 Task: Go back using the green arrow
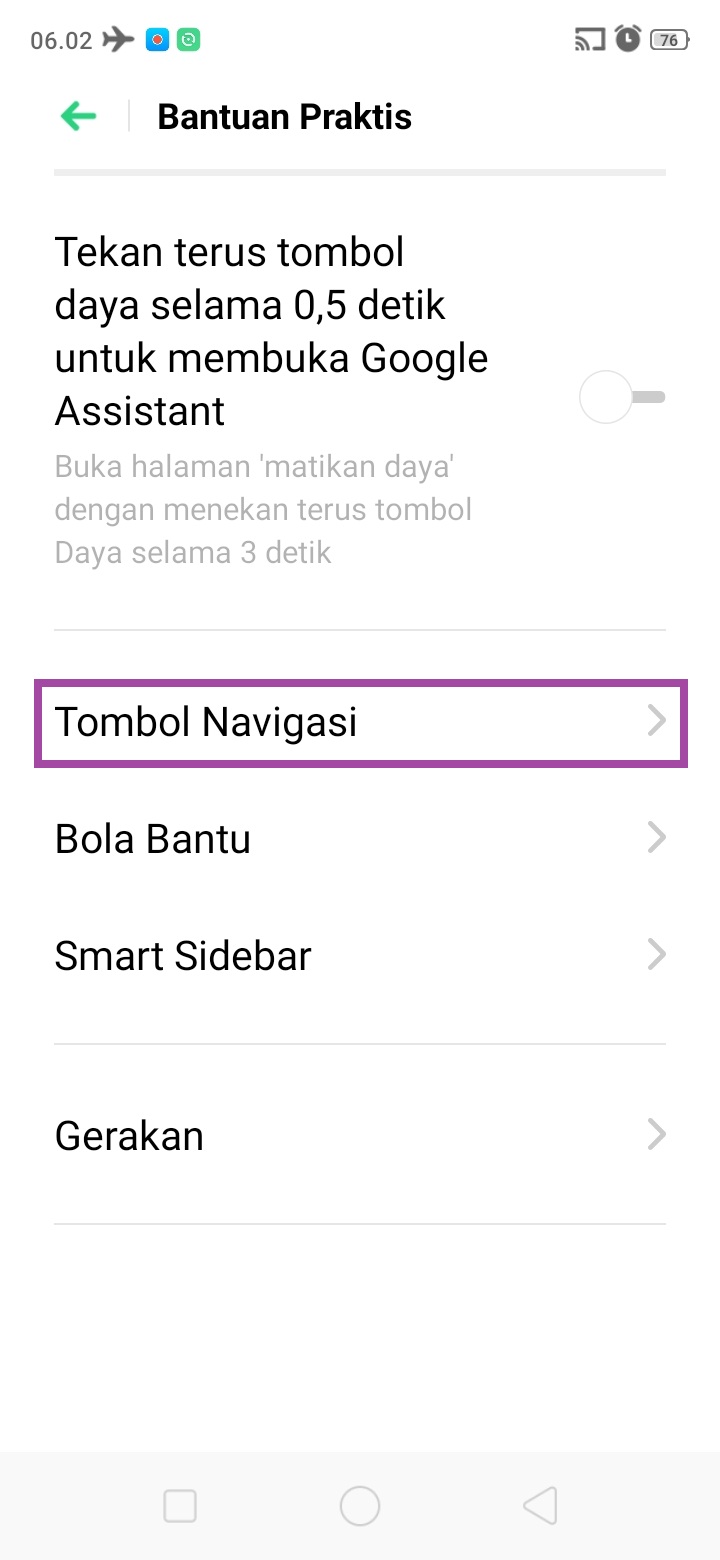pyautogui.click(x=78, y=117)
